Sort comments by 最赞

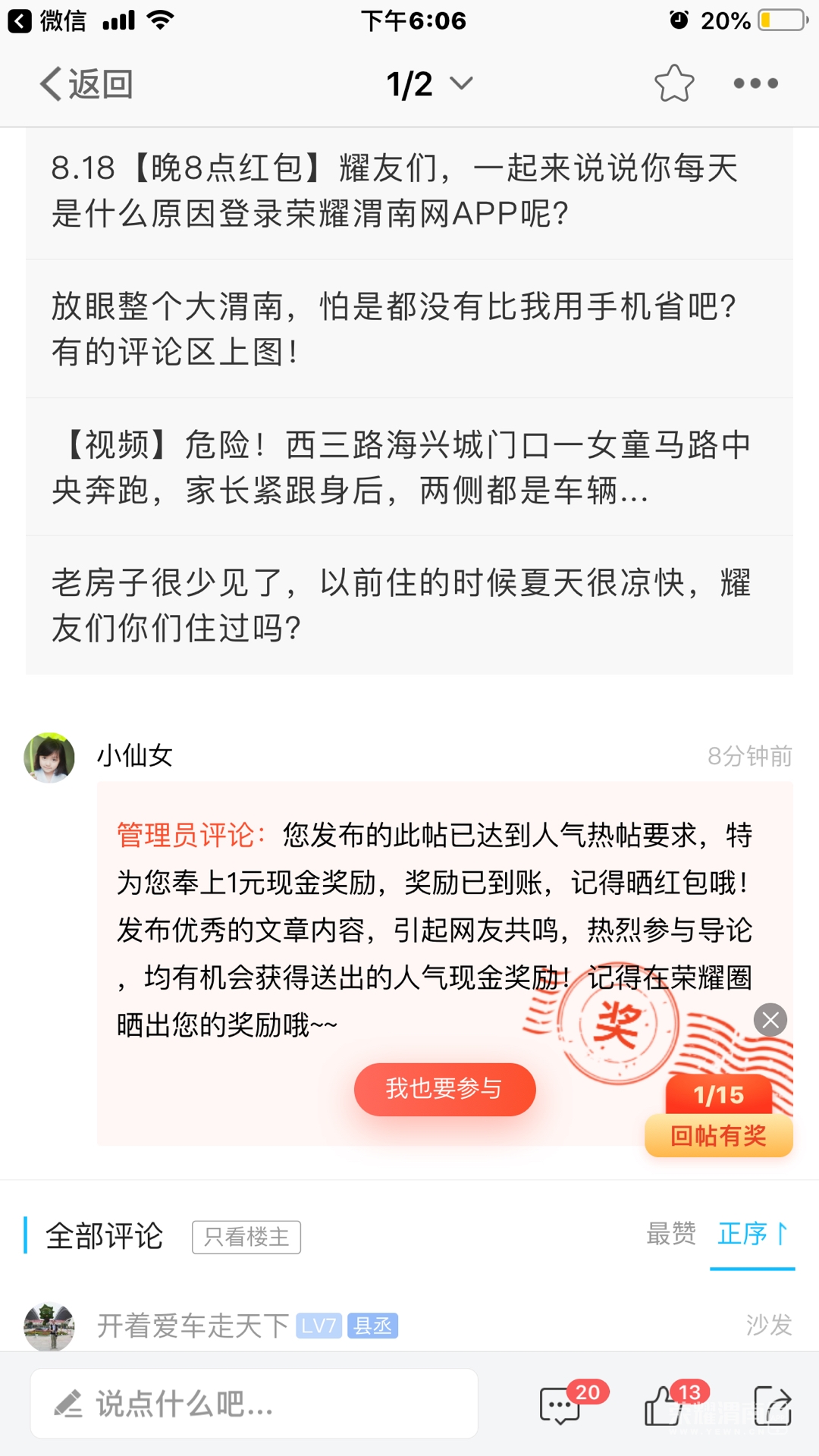pyautogui.click(x=670, y=1234)
